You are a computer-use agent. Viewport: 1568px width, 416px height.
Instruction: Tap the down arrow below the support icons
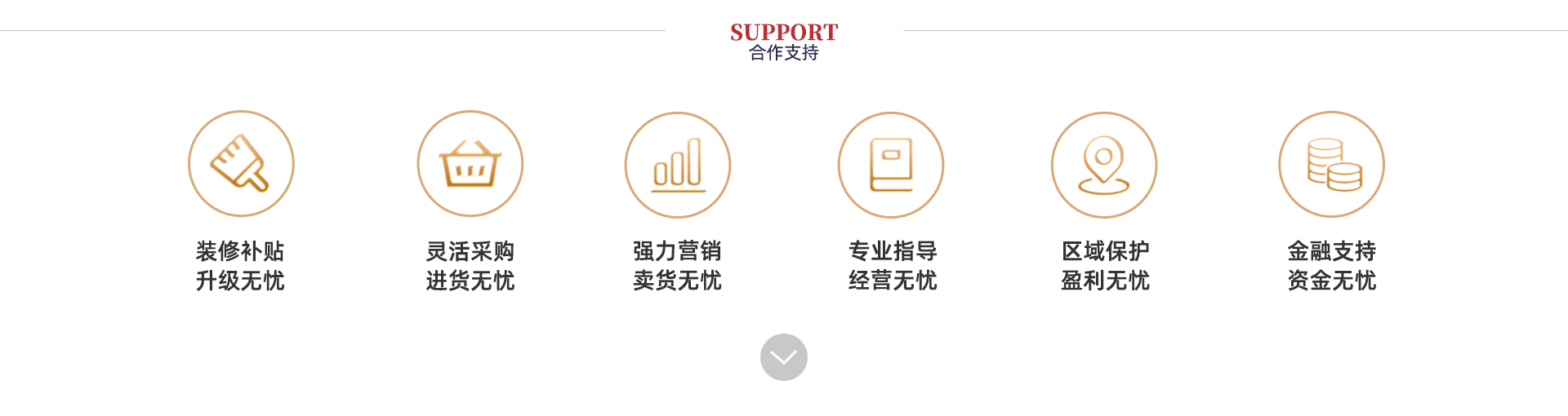click(783, 357)
